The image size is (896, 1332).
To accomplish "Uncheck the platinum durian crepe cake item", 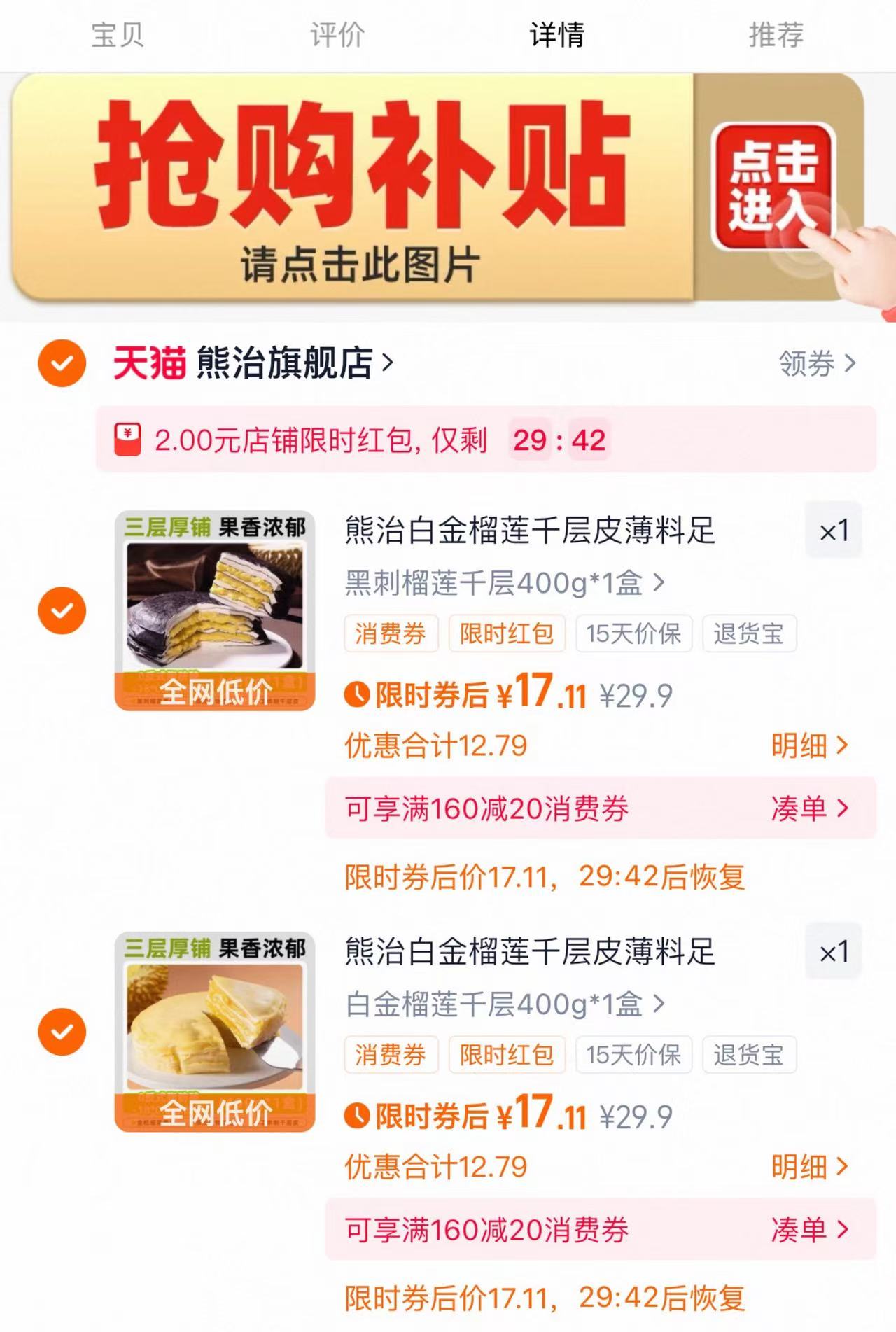I will tap(62, 1030).
